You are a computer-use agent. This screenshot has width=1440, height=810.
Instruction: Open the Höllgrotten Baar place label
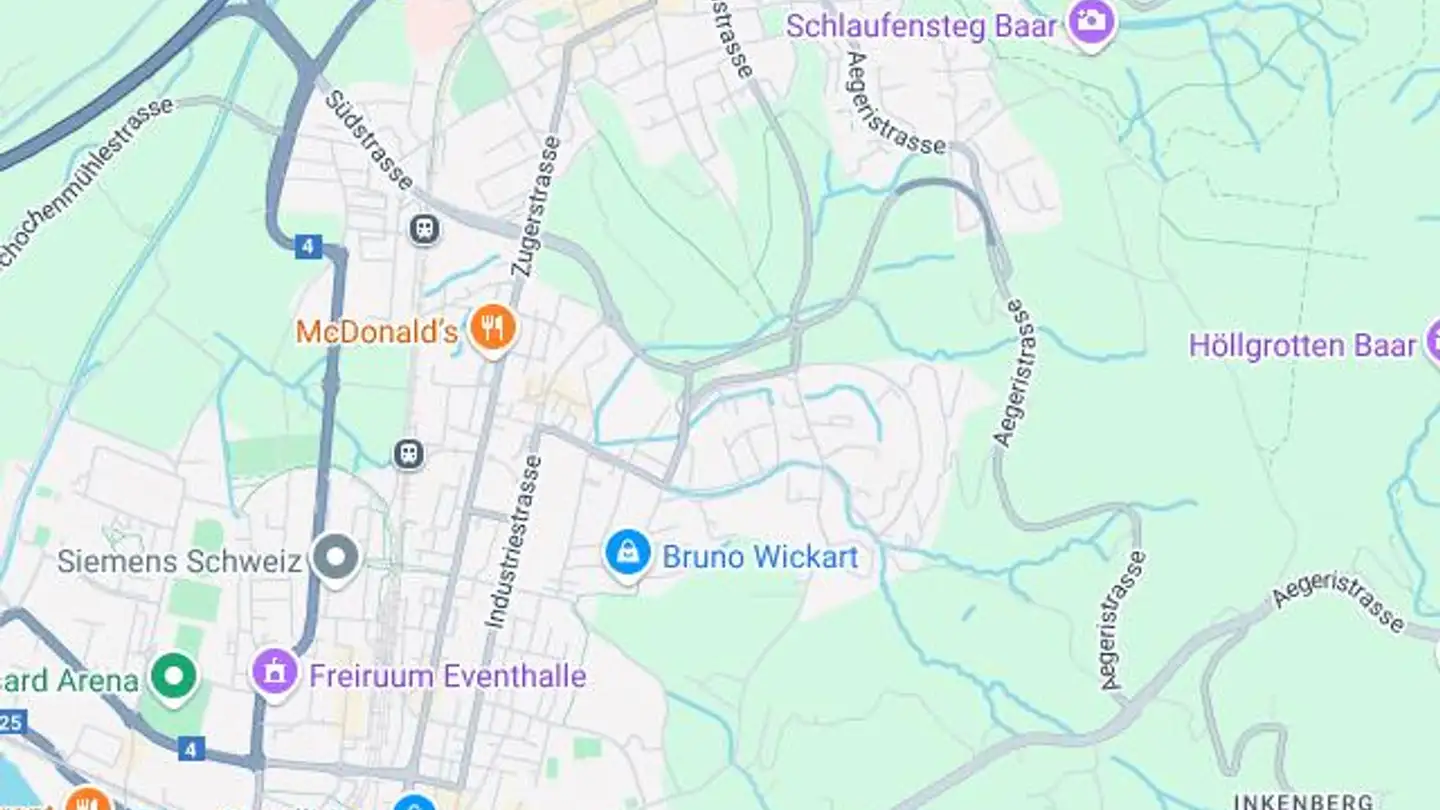pyautogui.click(x=1302, y=346)
